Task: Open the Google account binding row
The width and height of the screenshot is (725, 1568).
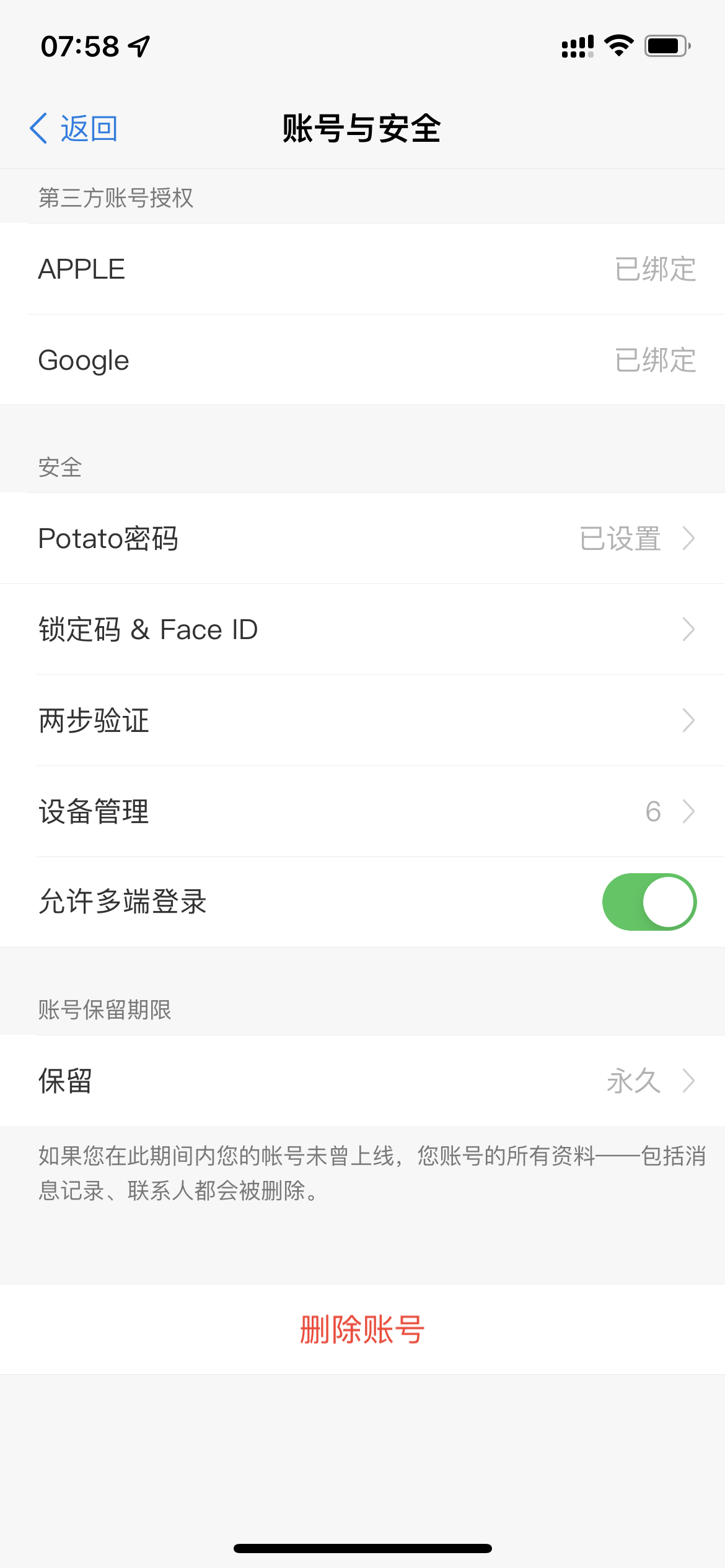Action: (x=362, y=360)
